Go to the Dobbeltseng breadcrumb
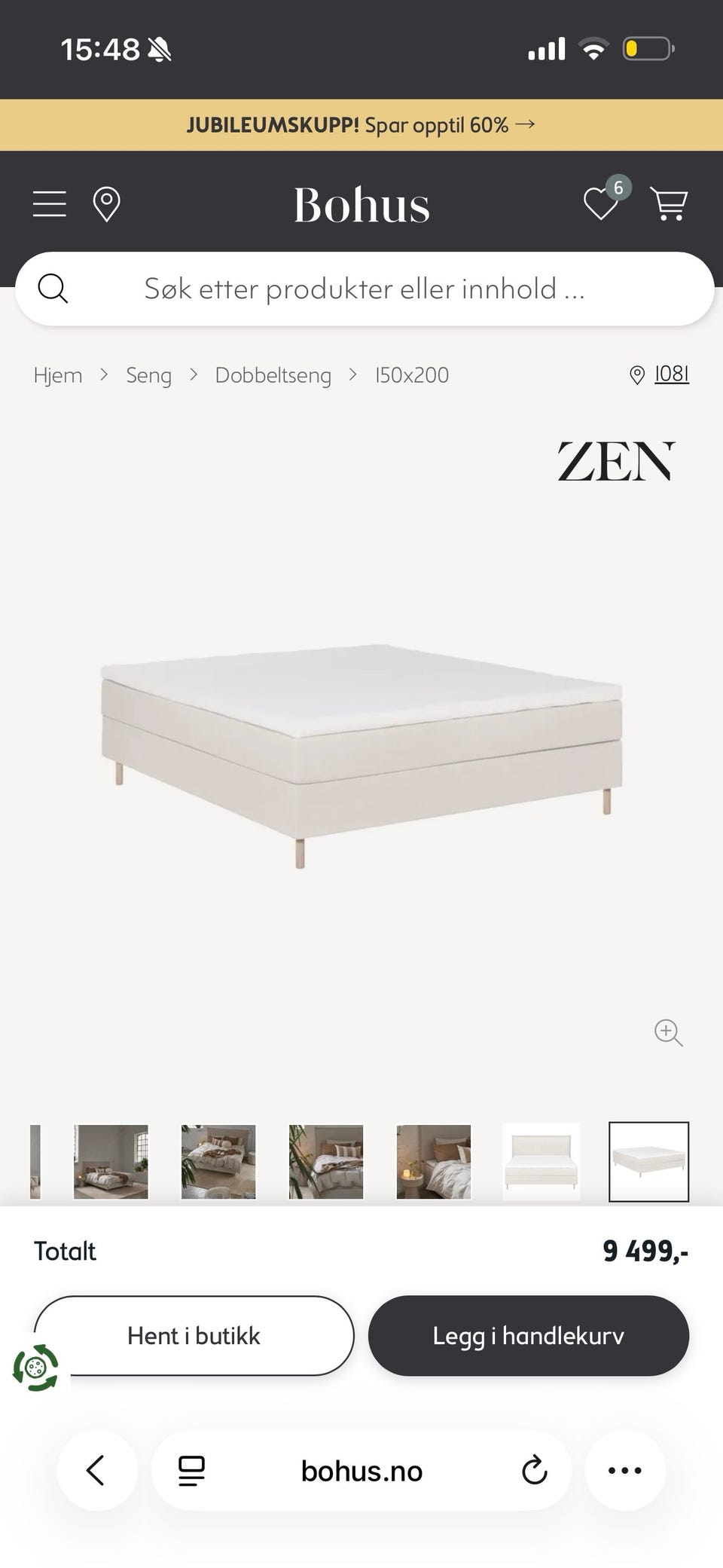Screen dimensions: 723x1568 tap(273, 374)
